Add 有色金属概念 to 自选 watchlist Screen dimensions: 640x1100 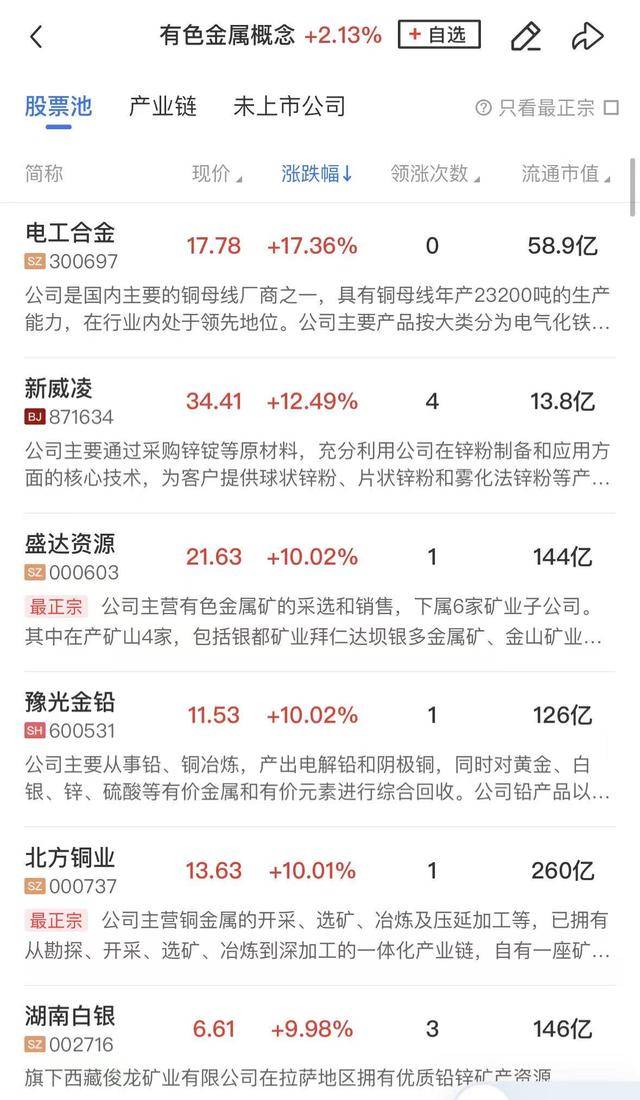(x=439, y=34)
